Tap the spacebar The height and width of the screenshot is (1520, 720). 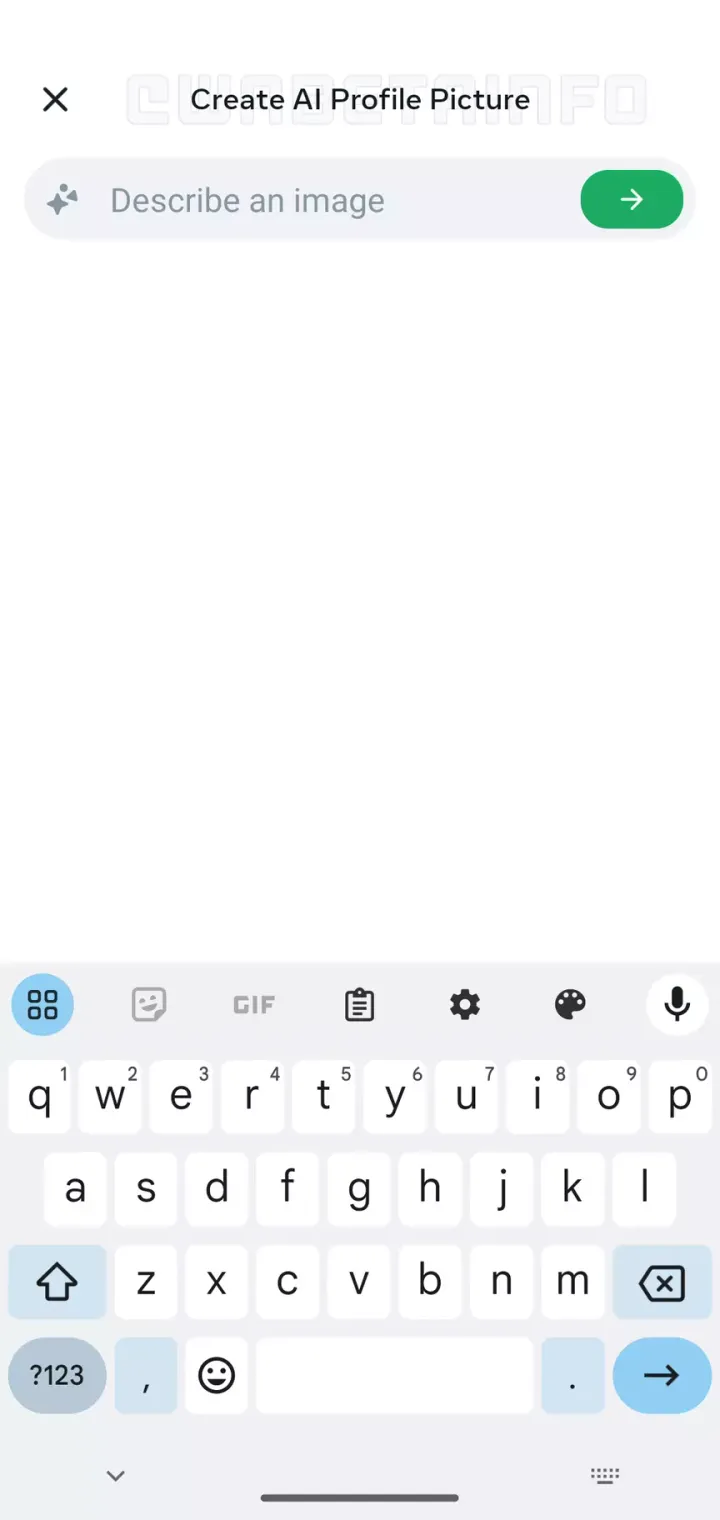(x=394, y=1376)
